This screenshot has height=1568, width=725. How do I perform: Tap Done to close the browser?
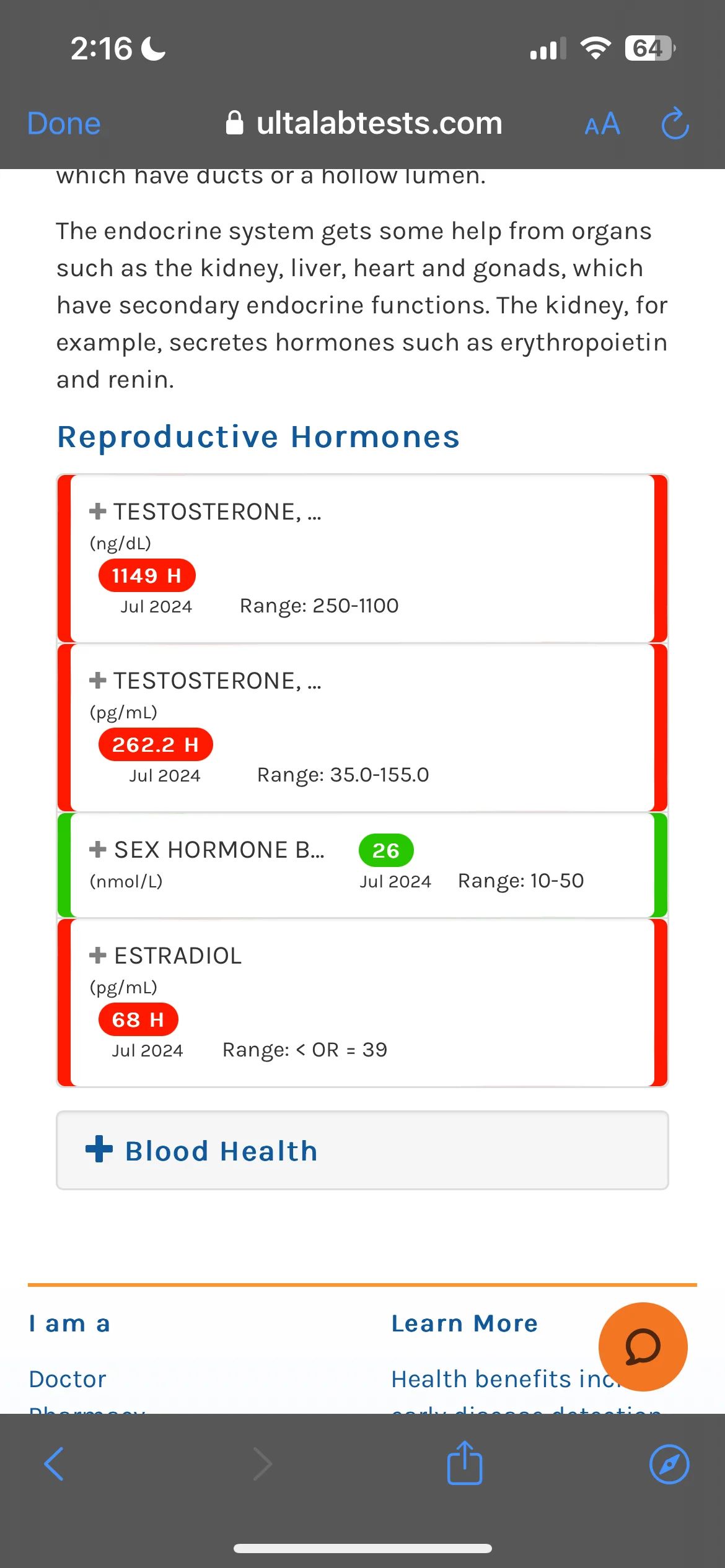pos(64,123)
